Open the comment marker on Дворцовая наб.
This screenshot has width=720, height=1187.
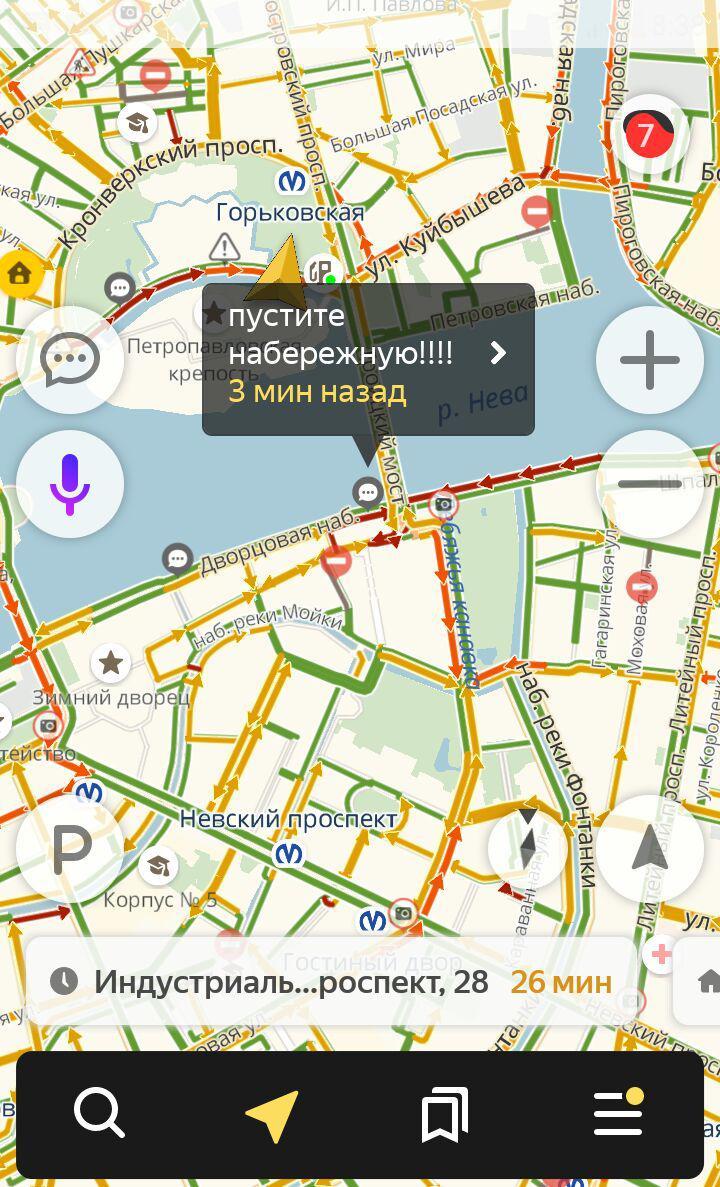(178, 557)
